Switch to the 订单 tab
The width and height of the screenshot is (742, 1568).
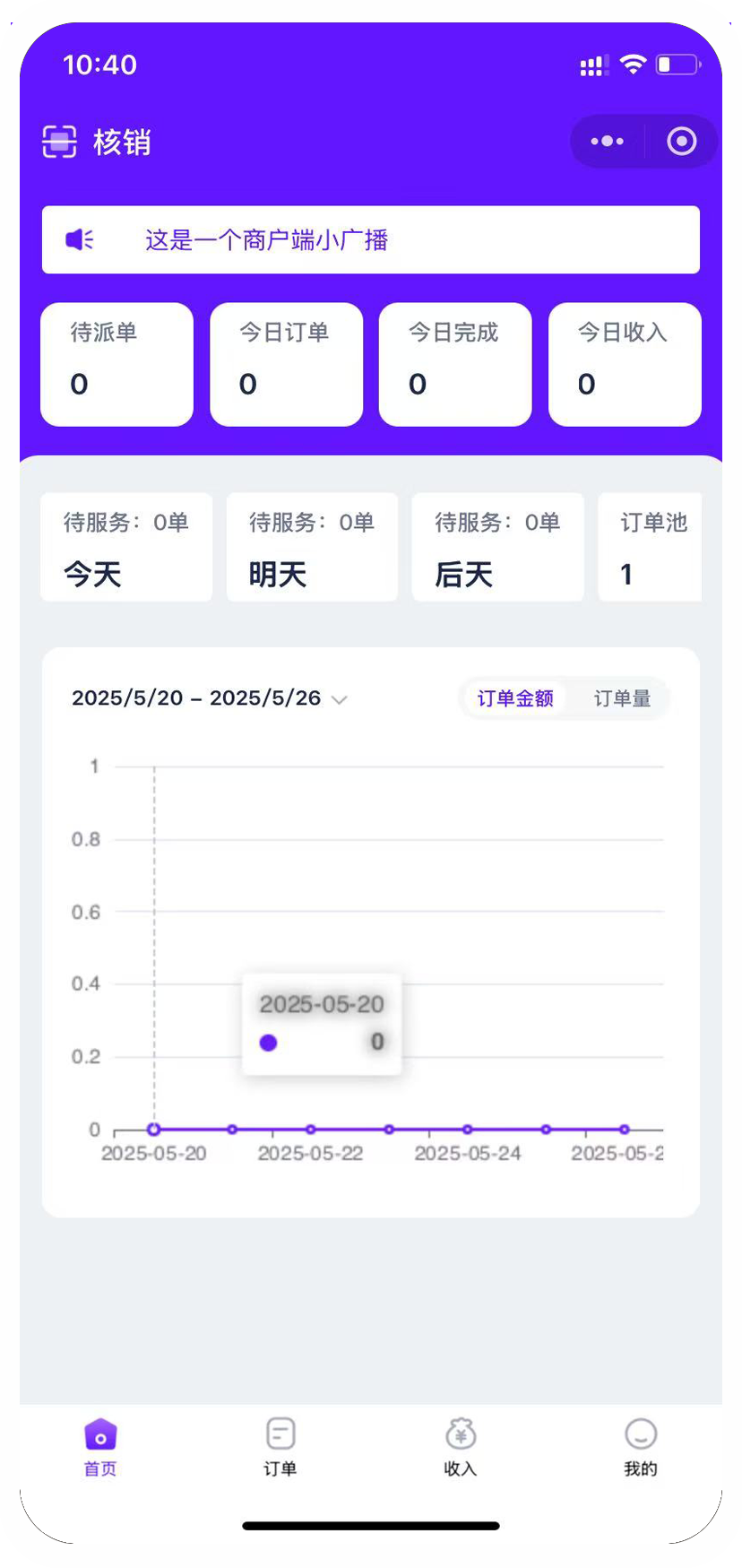(x=280, y=1447)
